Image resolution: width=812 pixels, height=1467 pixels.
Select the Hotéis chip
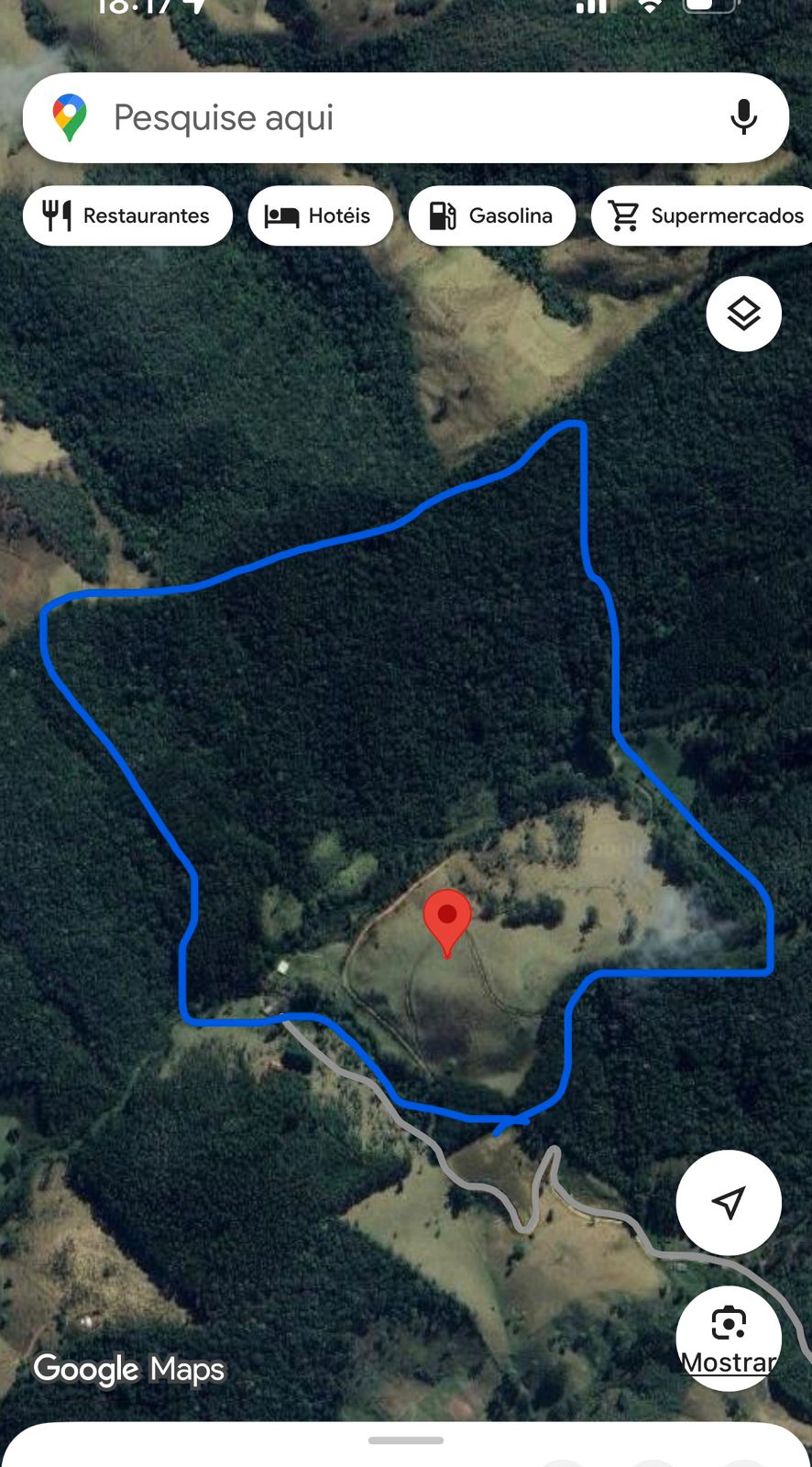(320, 216)
